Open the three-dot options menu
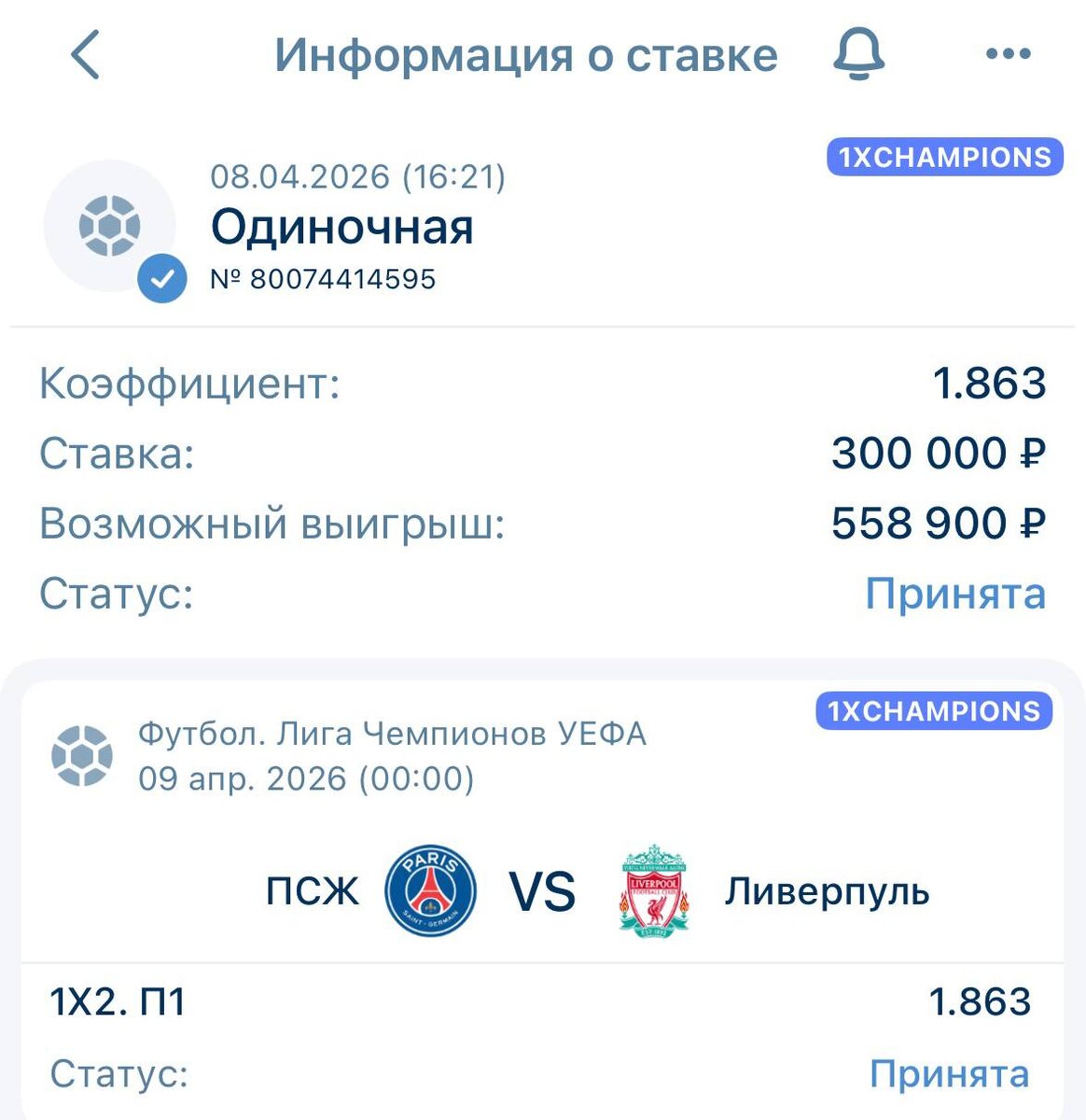This screenshot has width=1086, height=1120. (x=1005, y=53)
